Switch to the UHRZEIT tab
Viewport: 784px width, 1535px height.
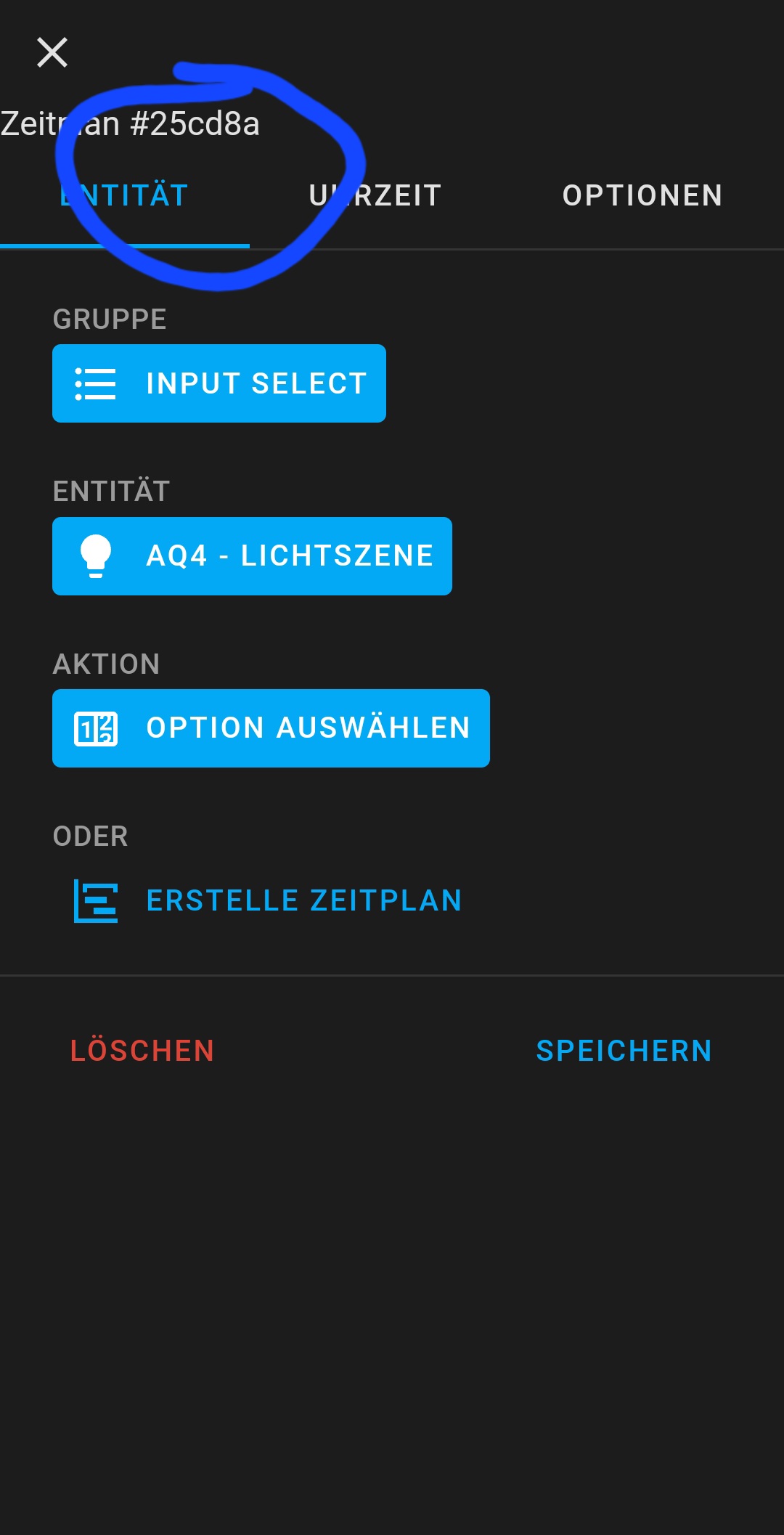pyautogui.click(x=375, y=195)
